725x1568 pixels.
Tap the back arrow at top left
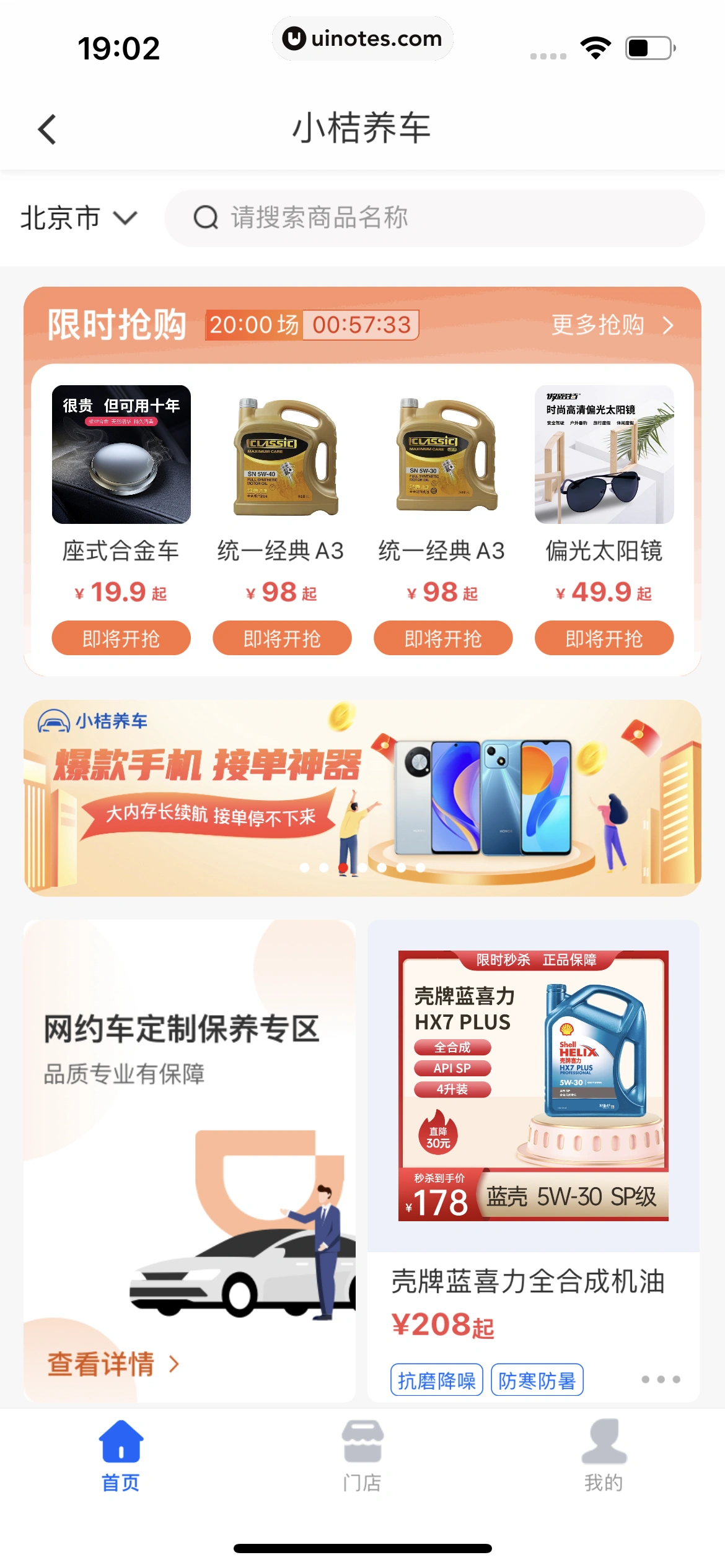[47, 128]
